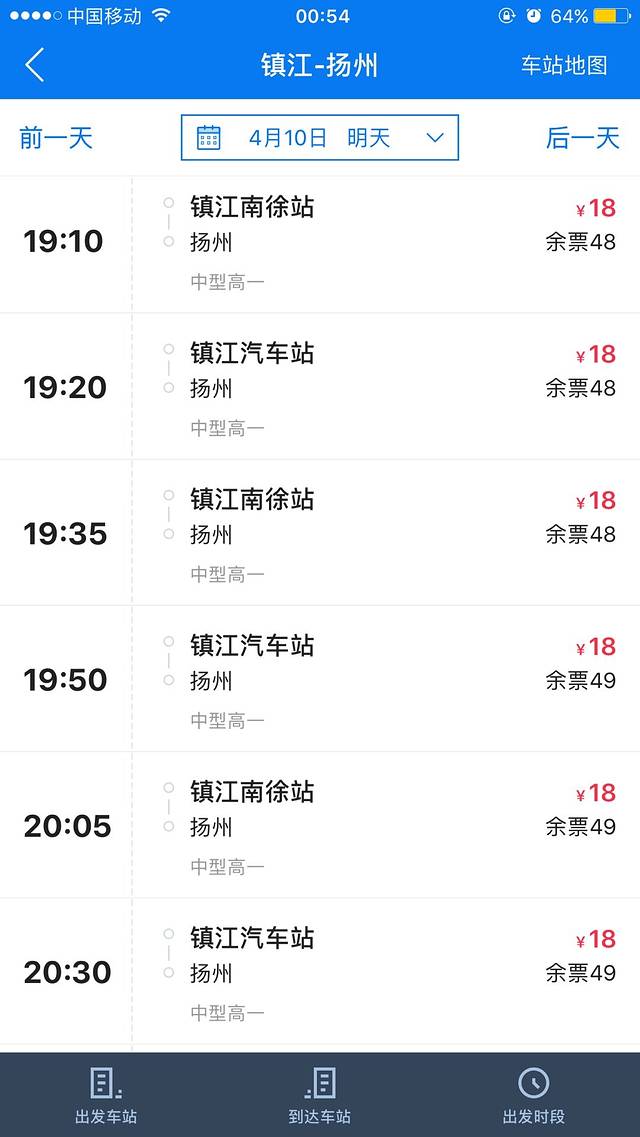Filter by 出发车站 departure station
This screenshot has width=640, height=1137.
(x=106, y=1095)
